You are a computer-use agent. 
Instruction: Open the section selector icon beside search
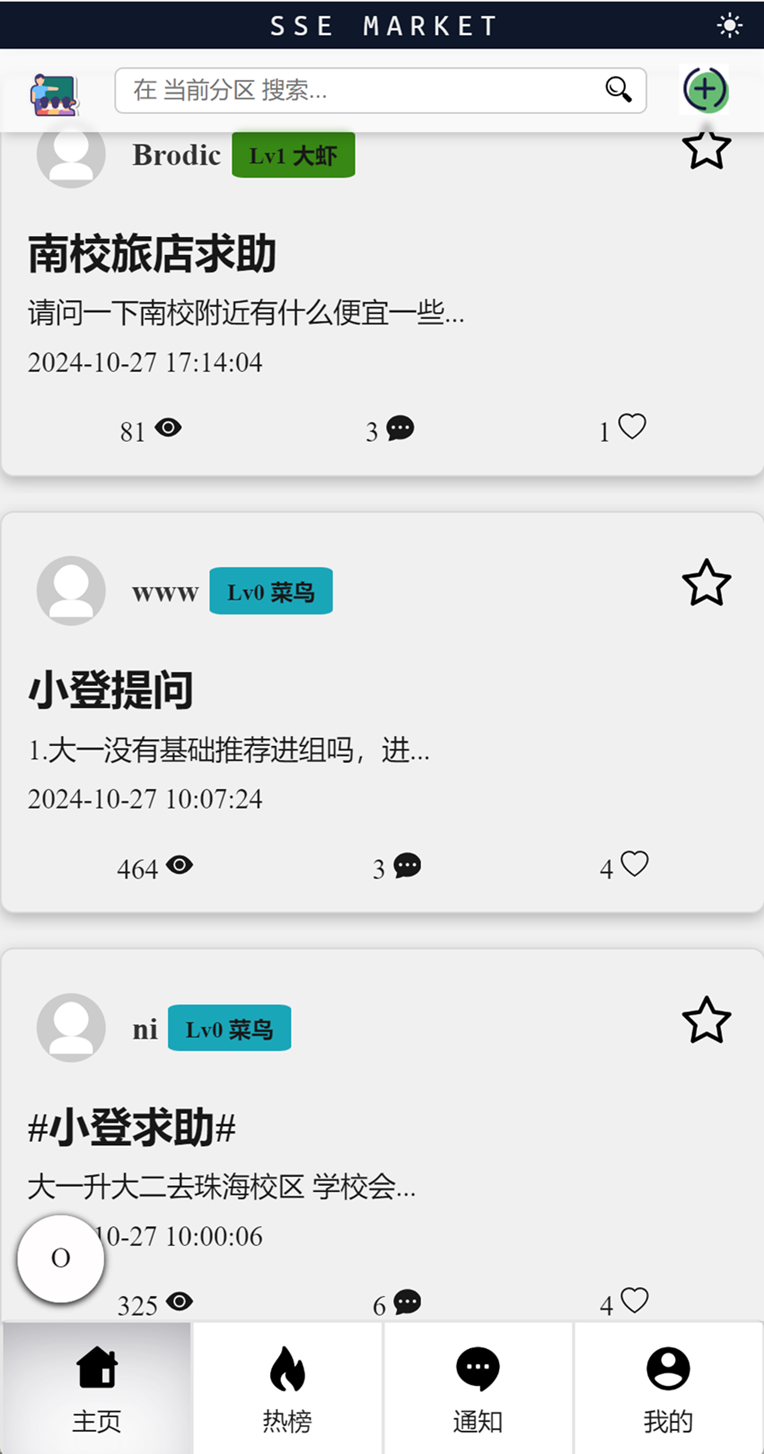(54, 93)
